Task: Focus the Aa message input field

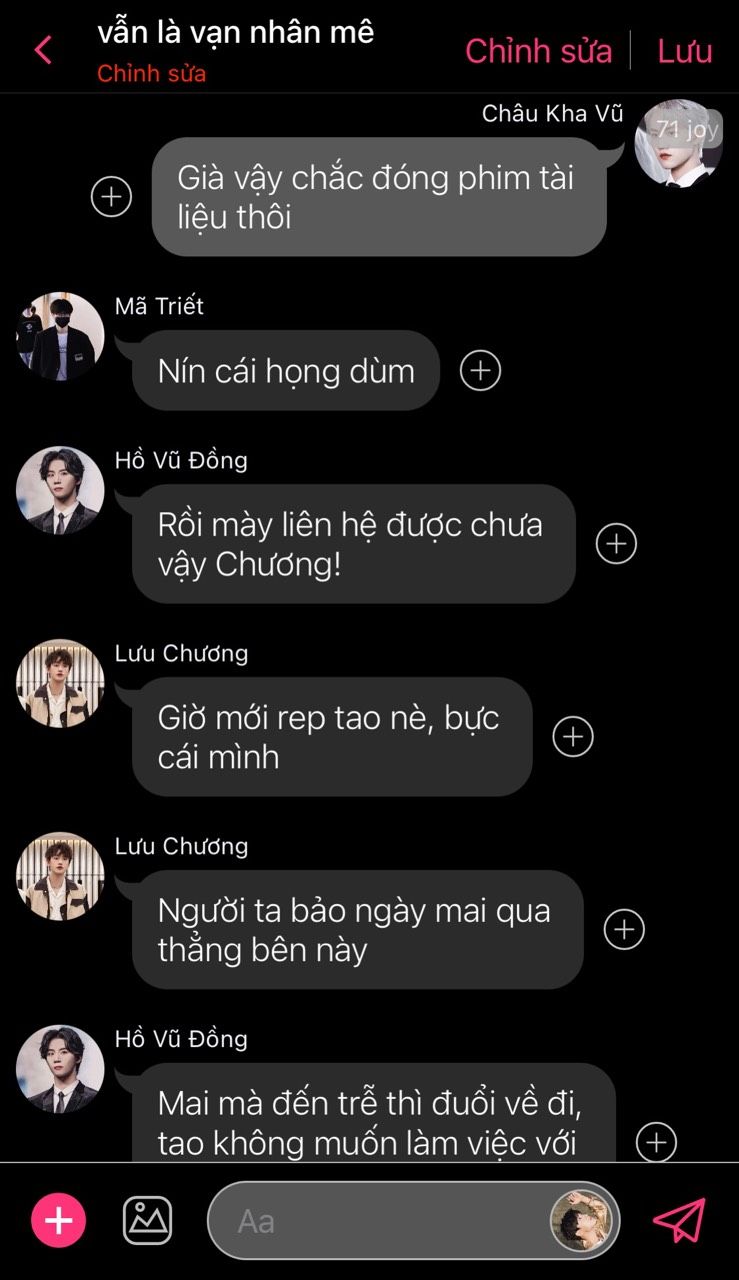Action: pos(380,1221)
